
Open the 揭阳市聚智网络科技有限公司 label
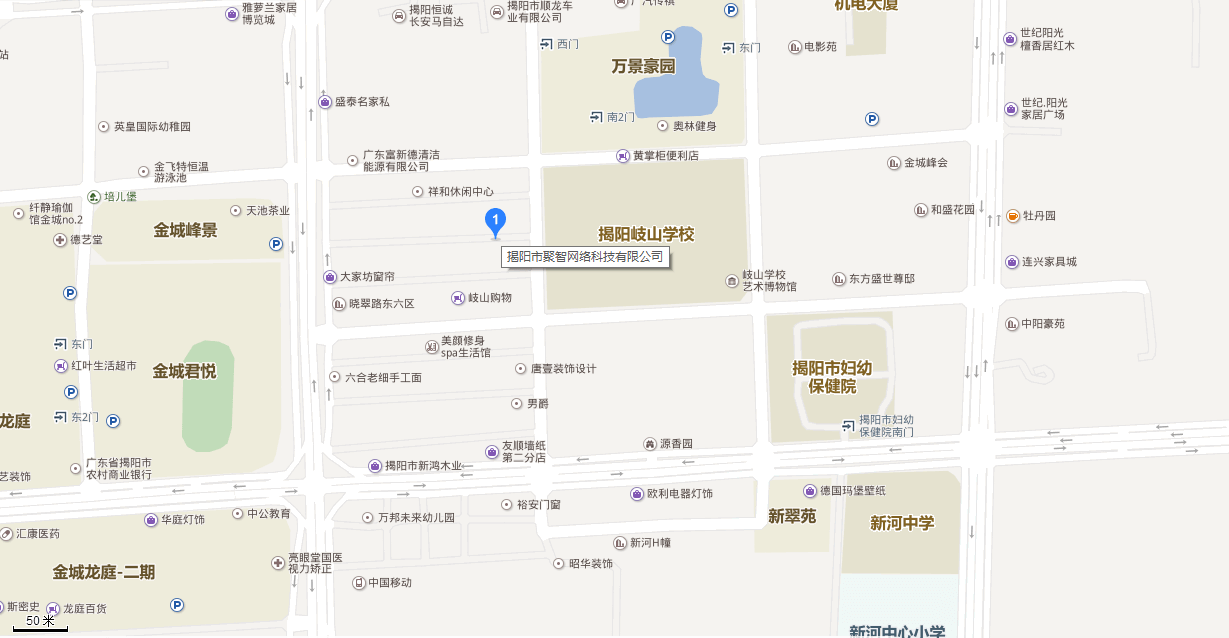click(x=585, y=257)
